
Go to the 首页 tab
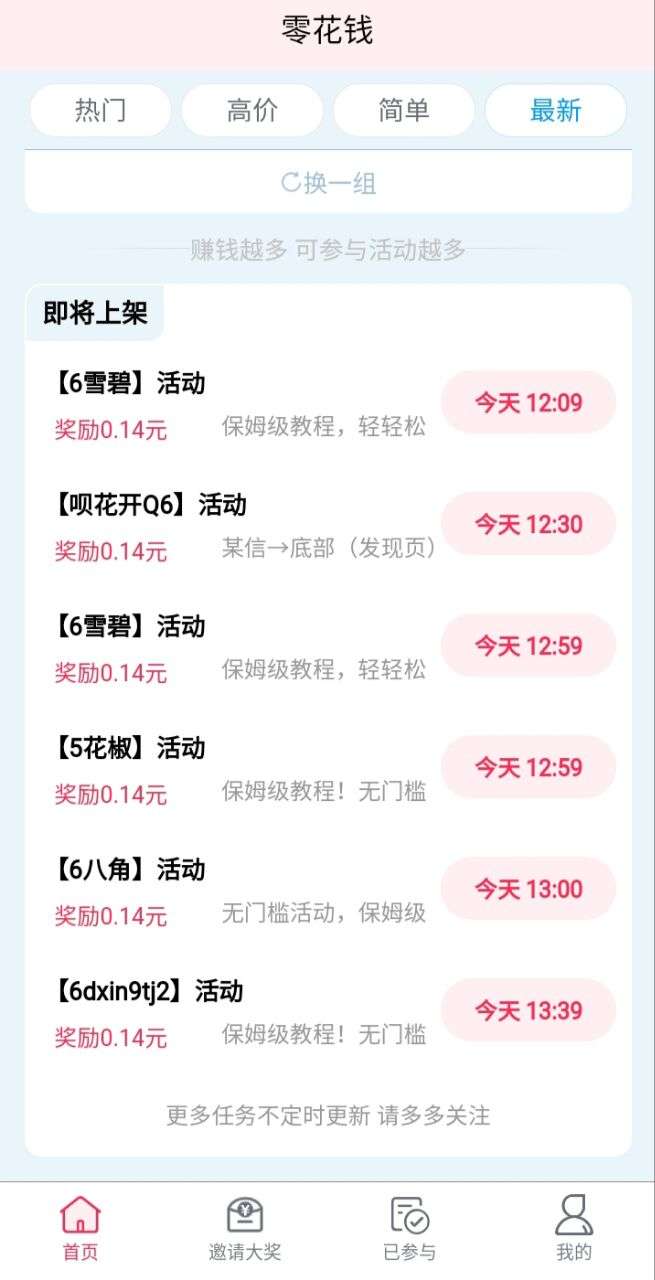point(80,1229)
